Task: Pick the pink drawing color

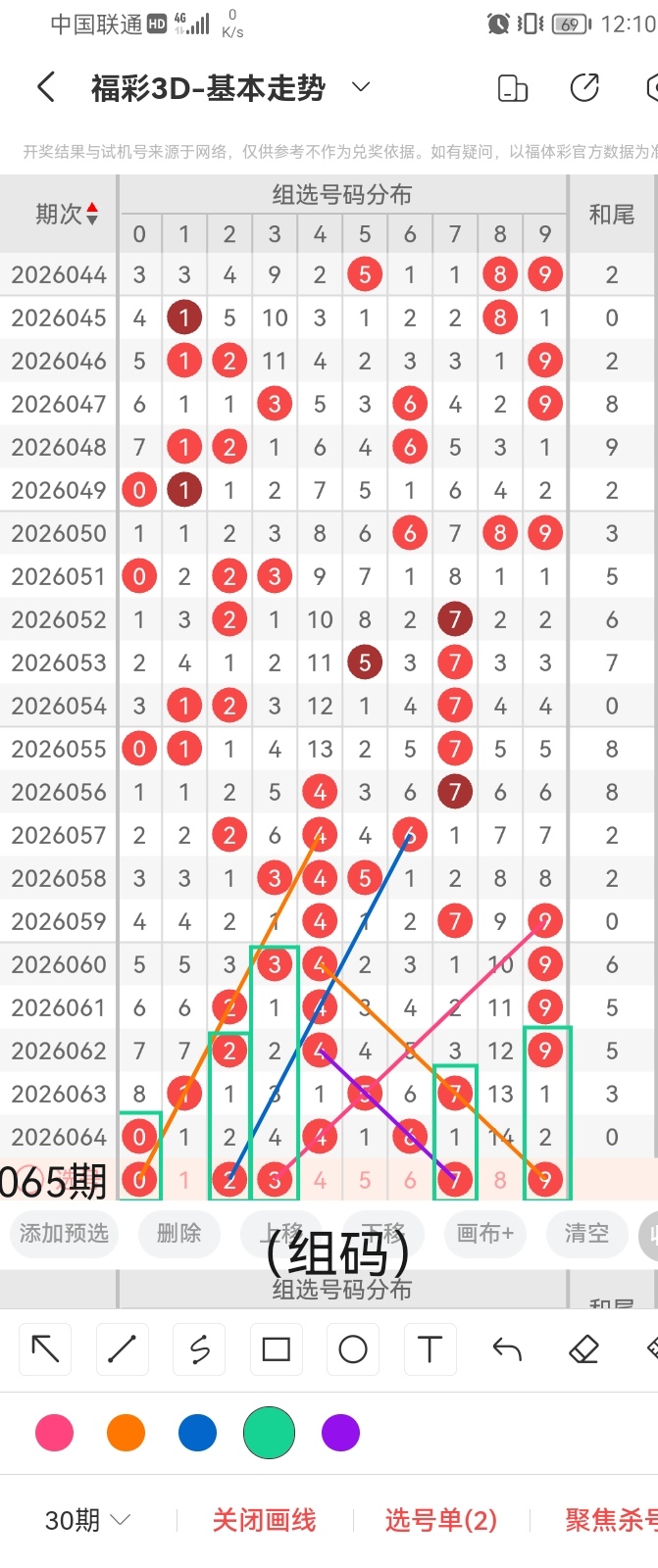Action: pyautogui.click(x=54, y=1433)
